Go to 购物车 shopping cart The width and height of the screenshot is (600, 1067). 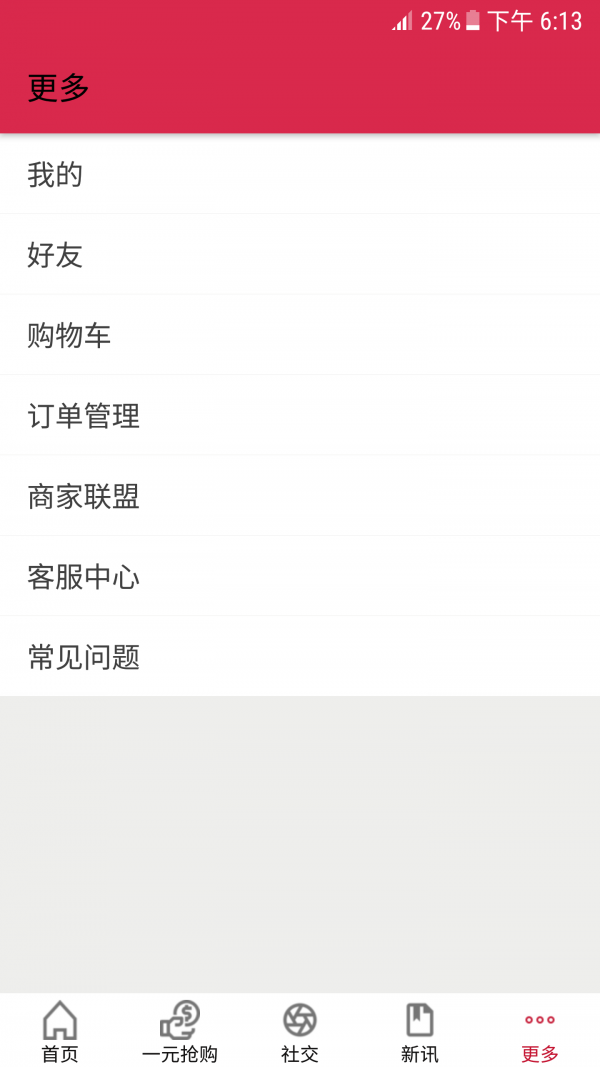click(300, 335)
